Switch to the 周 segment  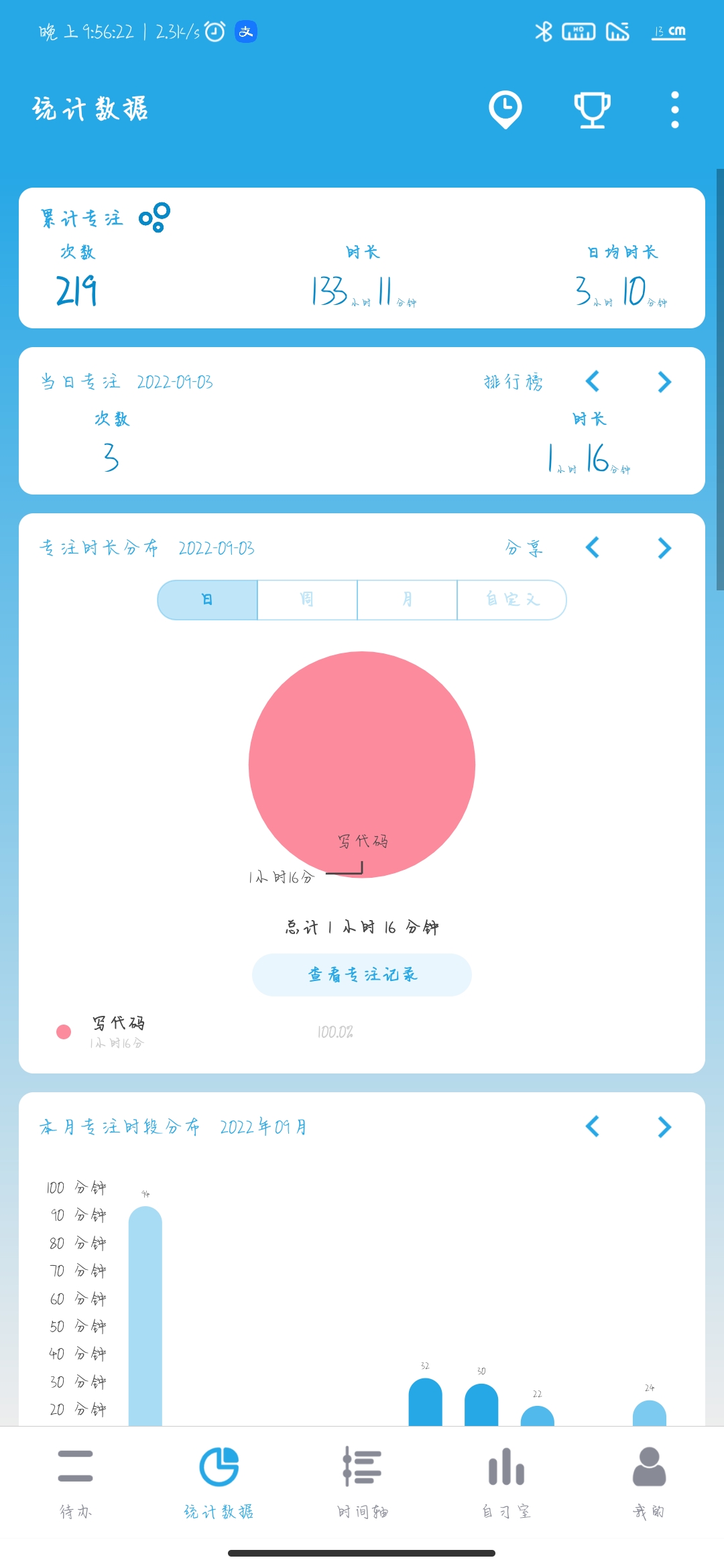click(307, 600)
